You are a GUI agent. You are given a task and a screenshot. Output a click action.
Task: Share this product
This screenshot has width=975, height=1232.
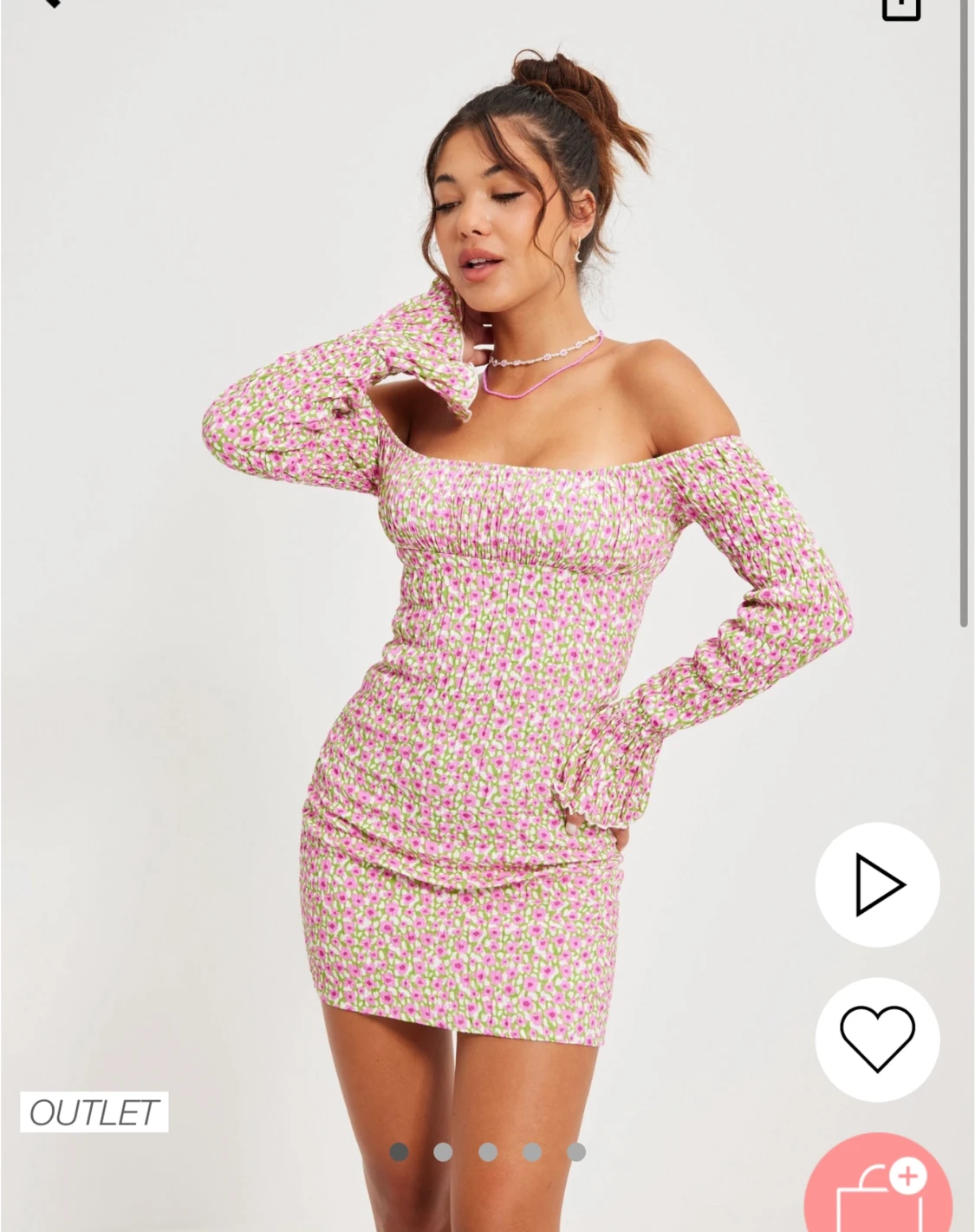pyautogui.click(x=900, y=7)
